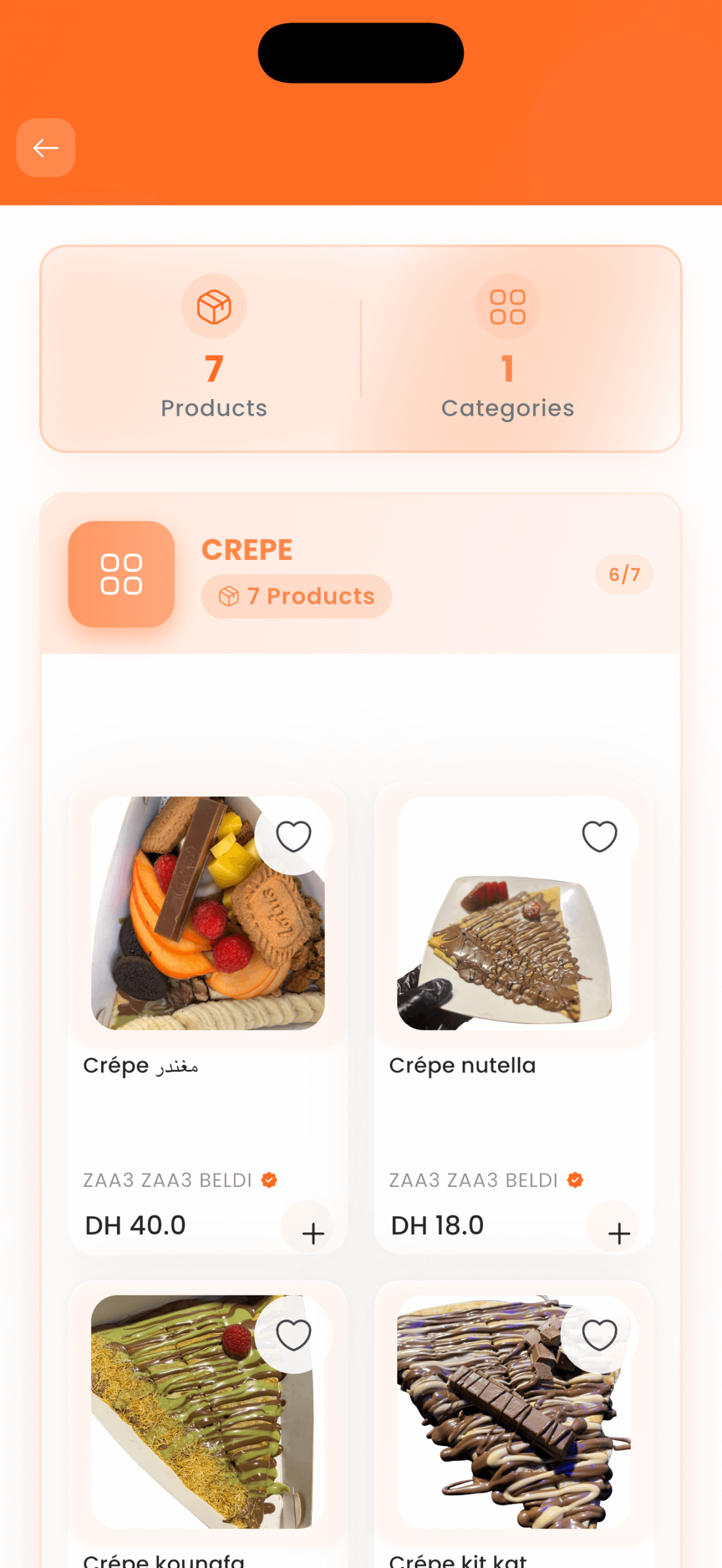Like the Crépe nutella product

pyautogui.click(x=599, y=835)
